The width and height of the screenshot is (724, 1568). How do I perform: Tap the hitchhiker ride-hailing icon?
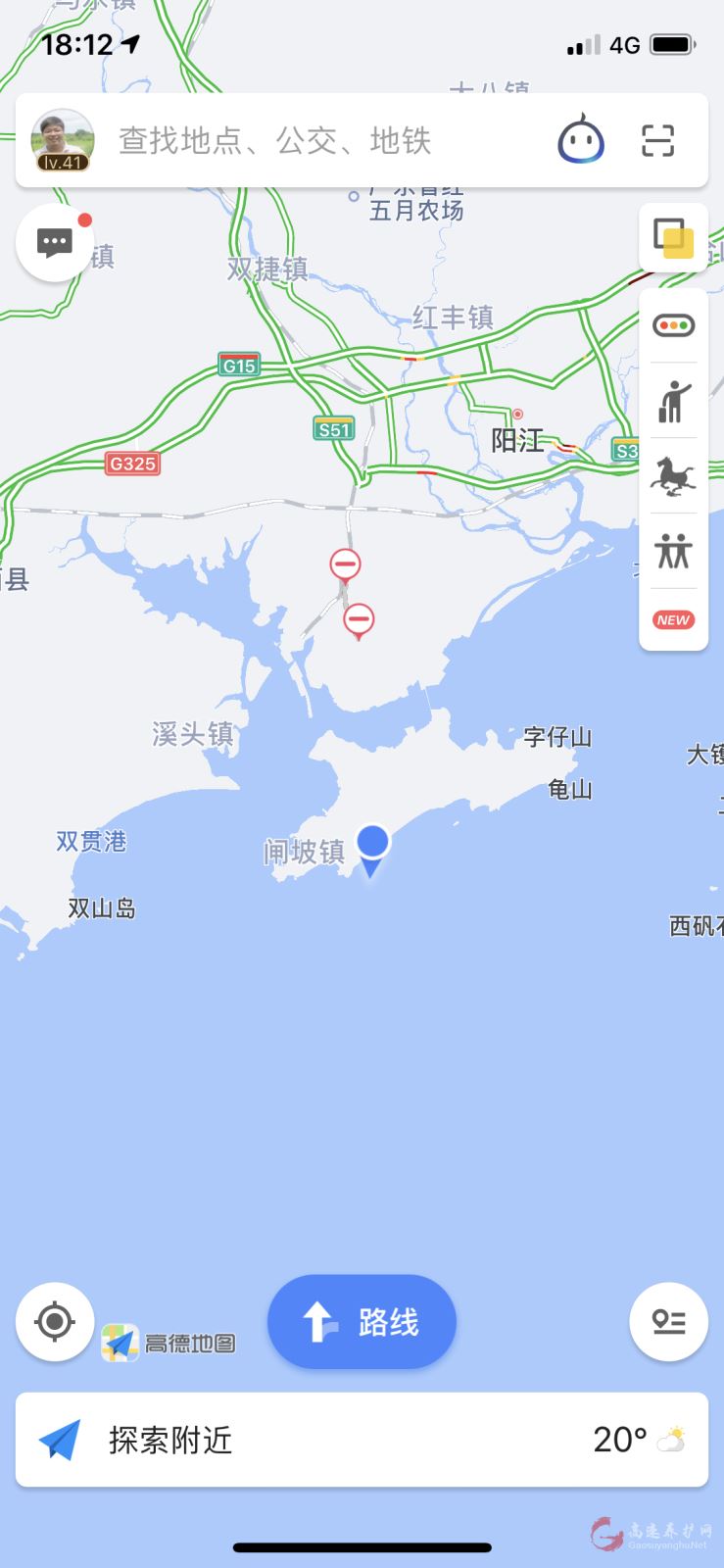pyautogui.click(x=673, y=401)
